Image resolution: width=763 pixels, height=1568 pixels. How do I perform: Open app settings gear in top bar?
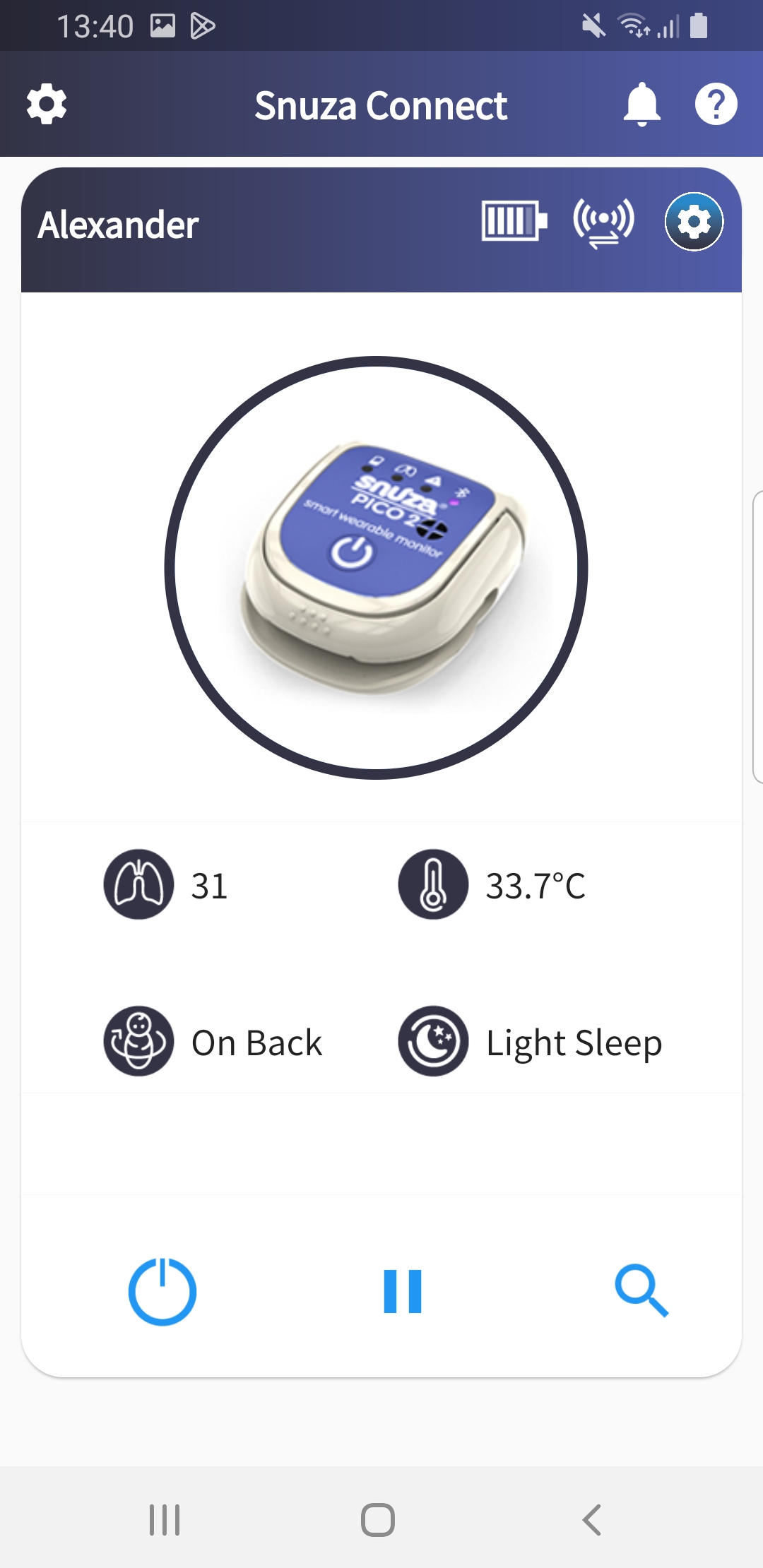[47, 105]
